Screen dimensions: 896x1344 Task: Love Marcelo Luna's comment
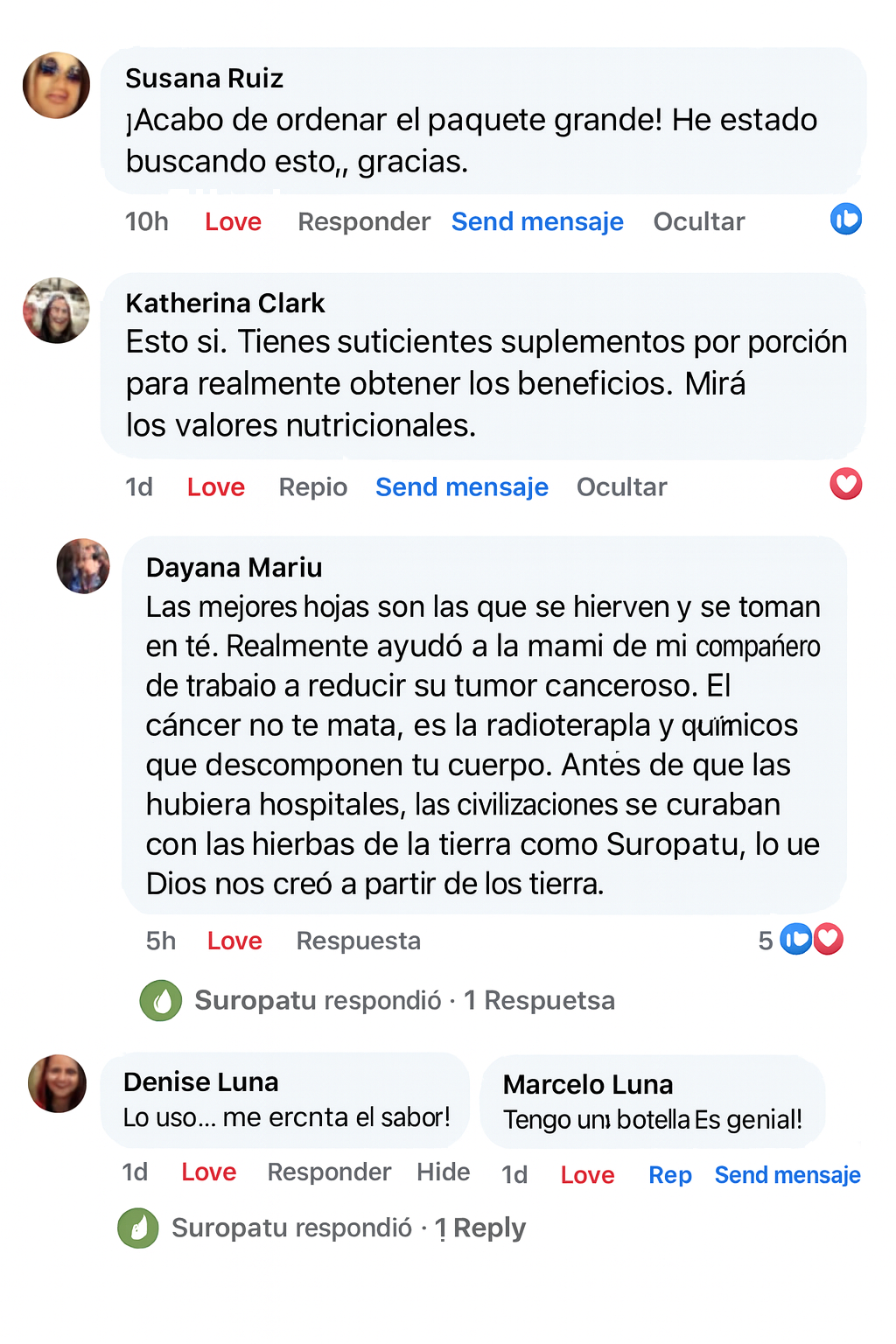point(587,1175)
